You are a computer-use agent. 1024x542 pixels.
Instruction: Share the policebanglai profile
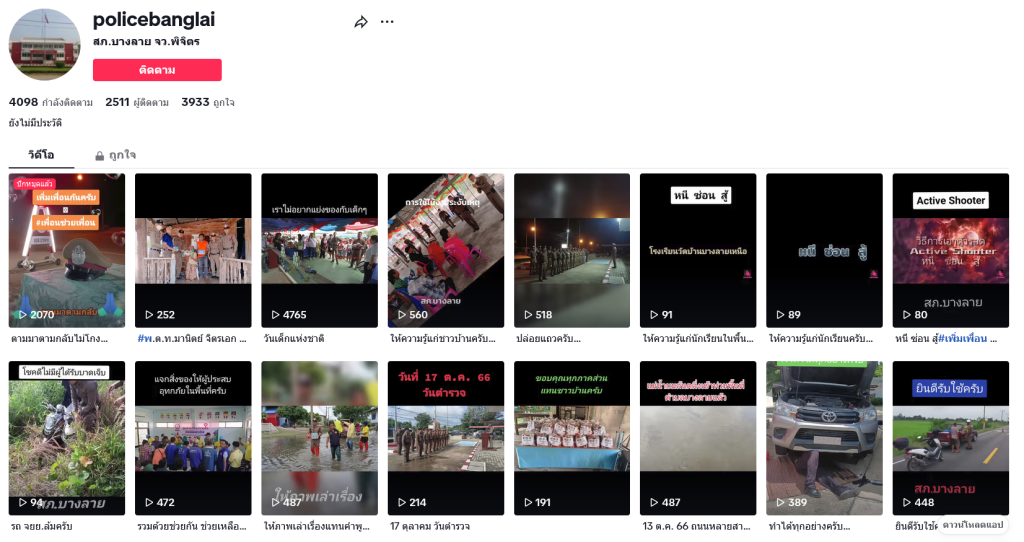pyautogui.click(x=361, y=22)
